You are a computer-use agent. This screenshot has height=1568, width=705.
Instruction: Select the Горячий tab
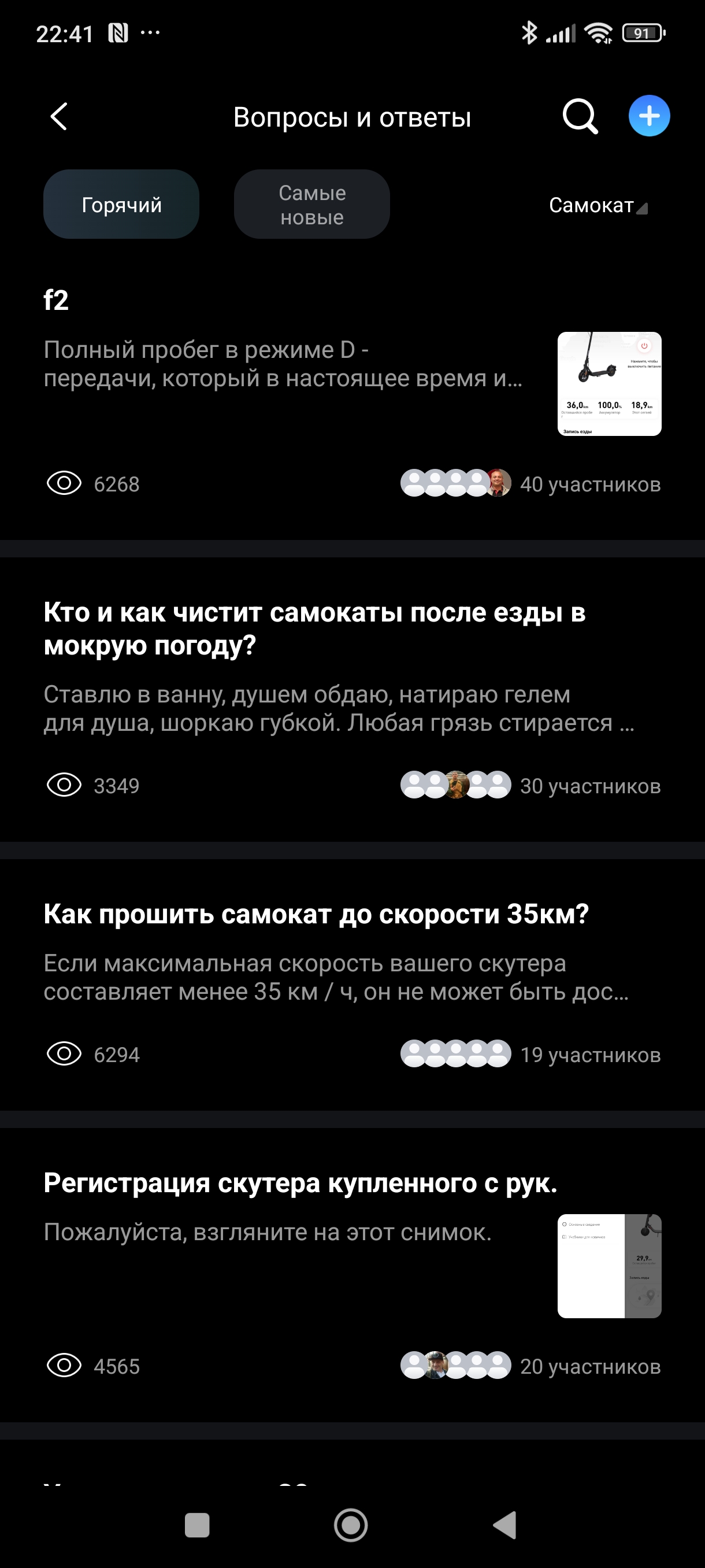point(122,205)
